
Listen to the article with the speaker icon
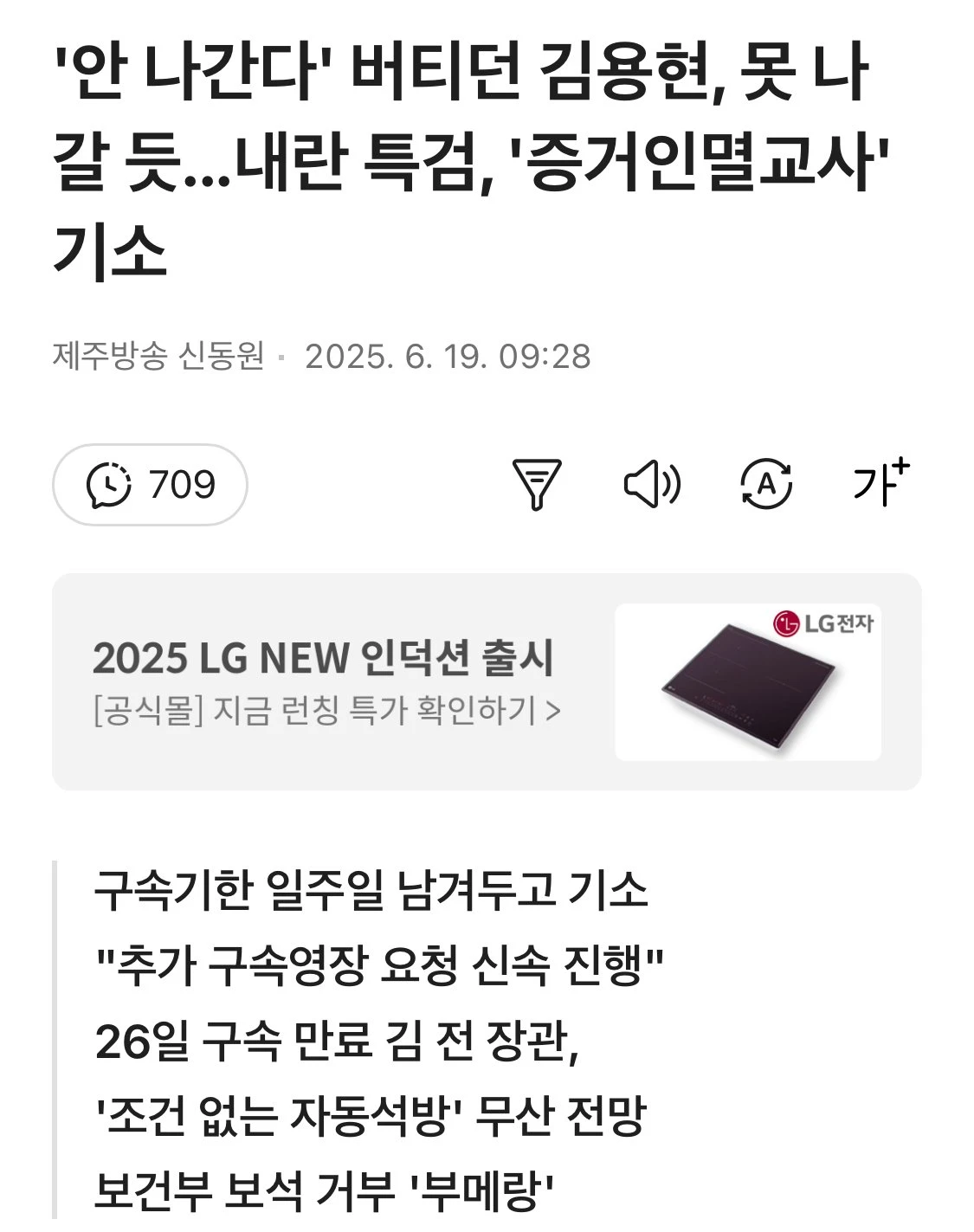click(652, 484)
